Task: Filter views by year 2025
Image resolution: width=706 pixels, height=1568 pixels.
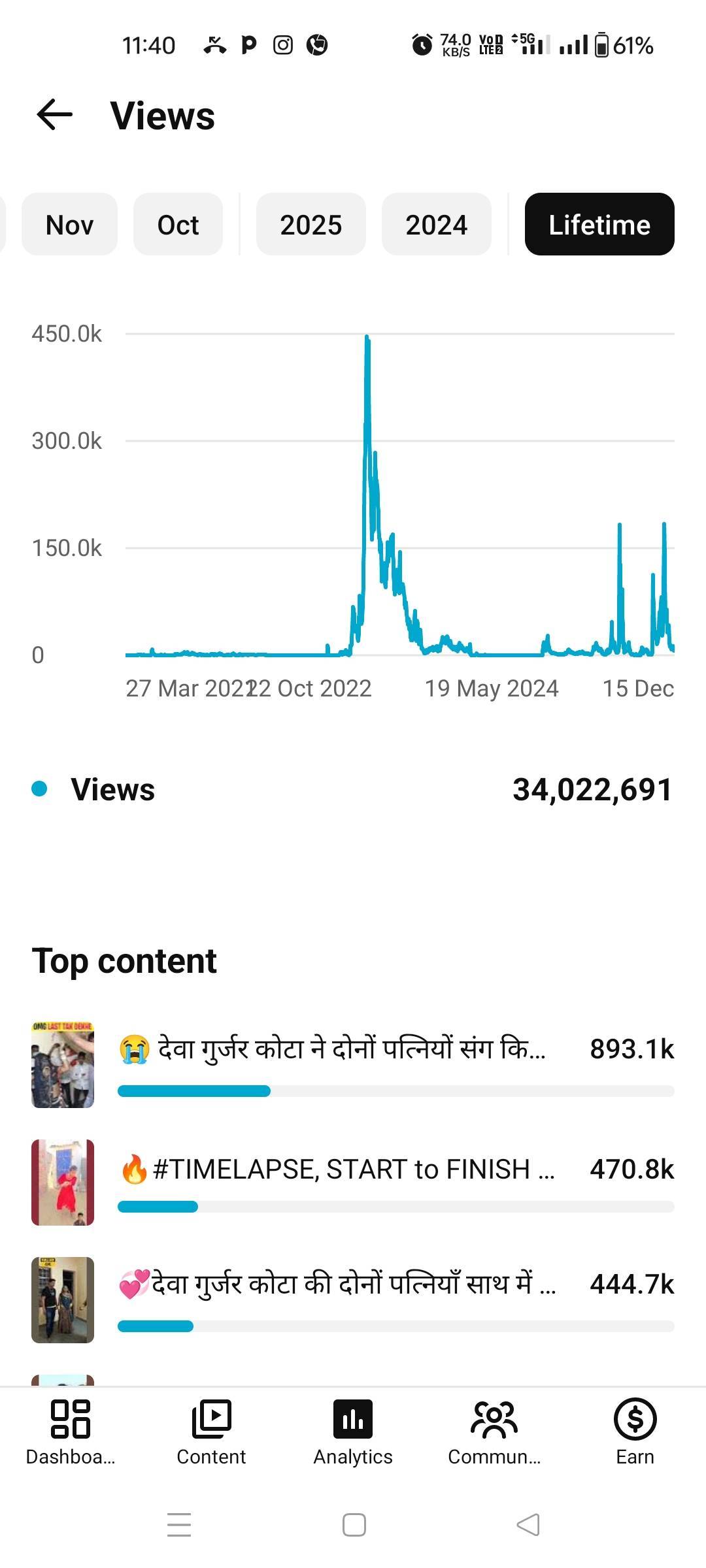Action: point(311,225)
